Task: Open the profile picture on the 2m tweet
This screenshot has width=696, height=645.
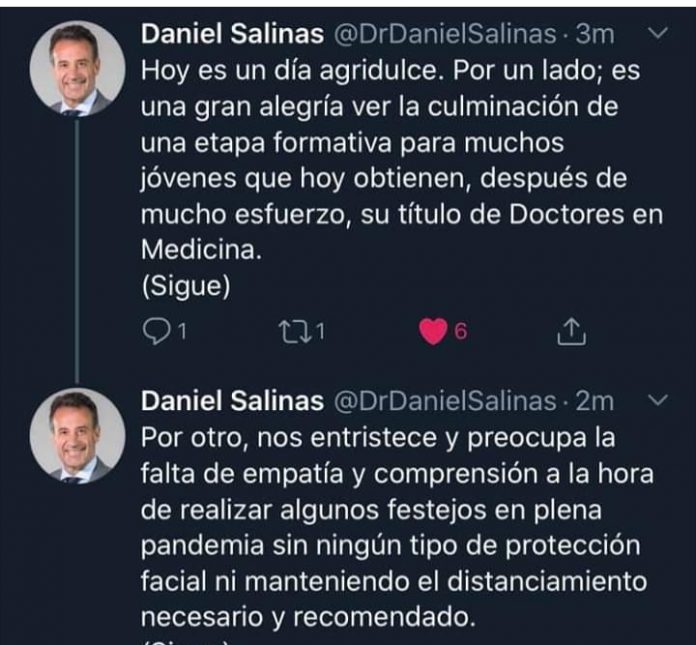Action: [x=77, y=436]
